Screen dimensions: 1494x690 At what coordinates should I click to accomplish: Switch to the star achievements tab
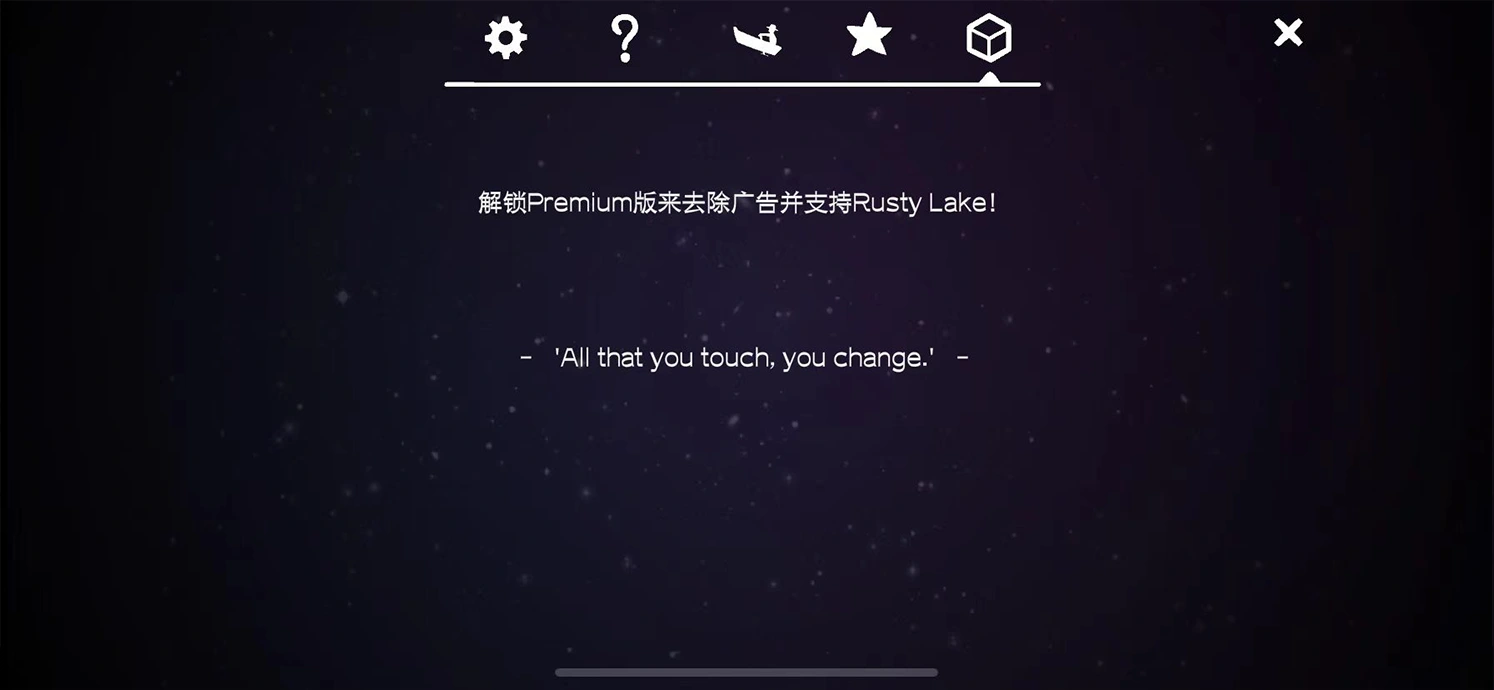868,36
